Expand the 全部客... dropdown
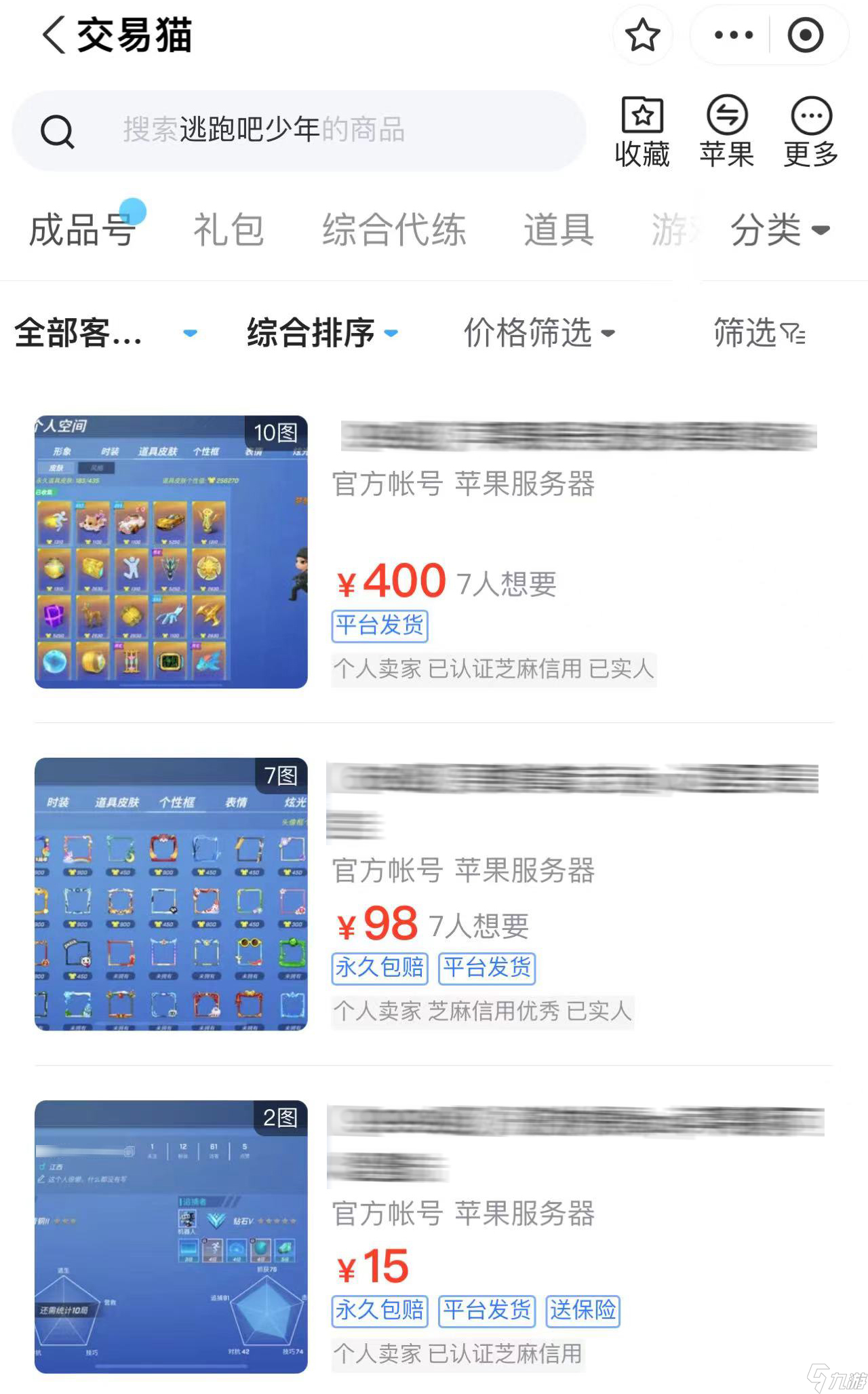The width and height of the screenshot is (868, 1394). pyautogui.click(x=105, y=333)
